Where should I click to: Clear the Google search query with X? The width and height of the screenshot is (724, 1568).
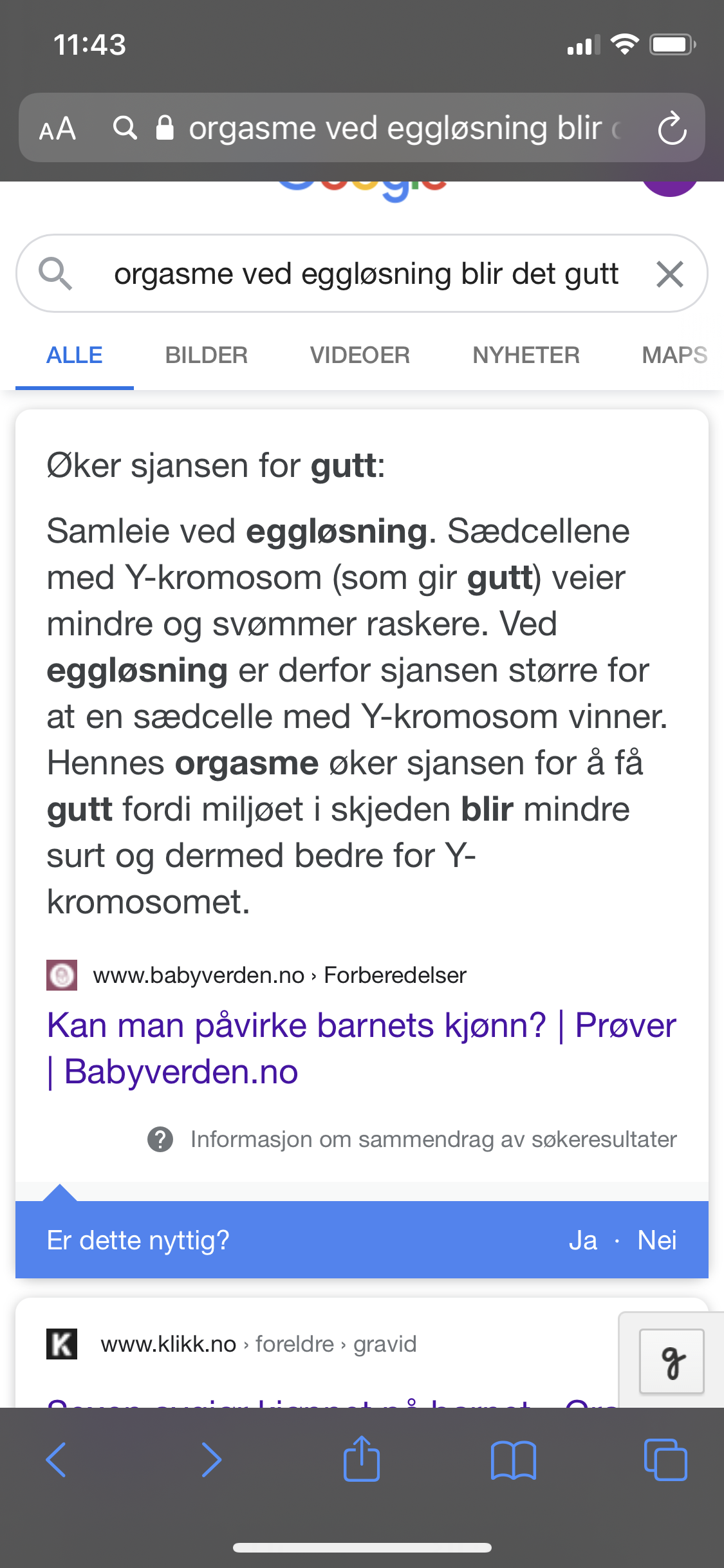[x=669, y=274]
